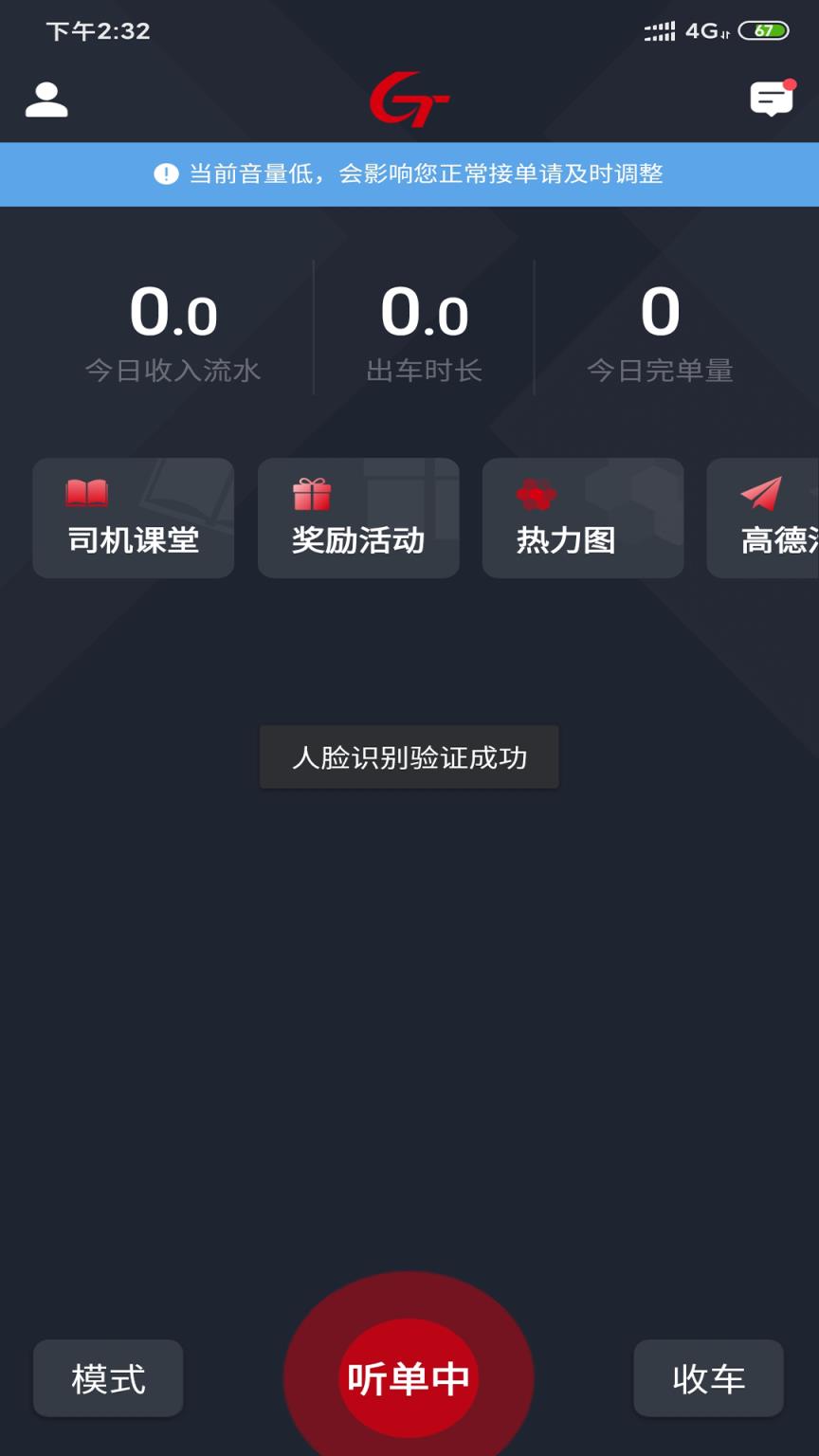
Task: Expand 出车时长 driving duration details
Action: [x=424, y=371]
